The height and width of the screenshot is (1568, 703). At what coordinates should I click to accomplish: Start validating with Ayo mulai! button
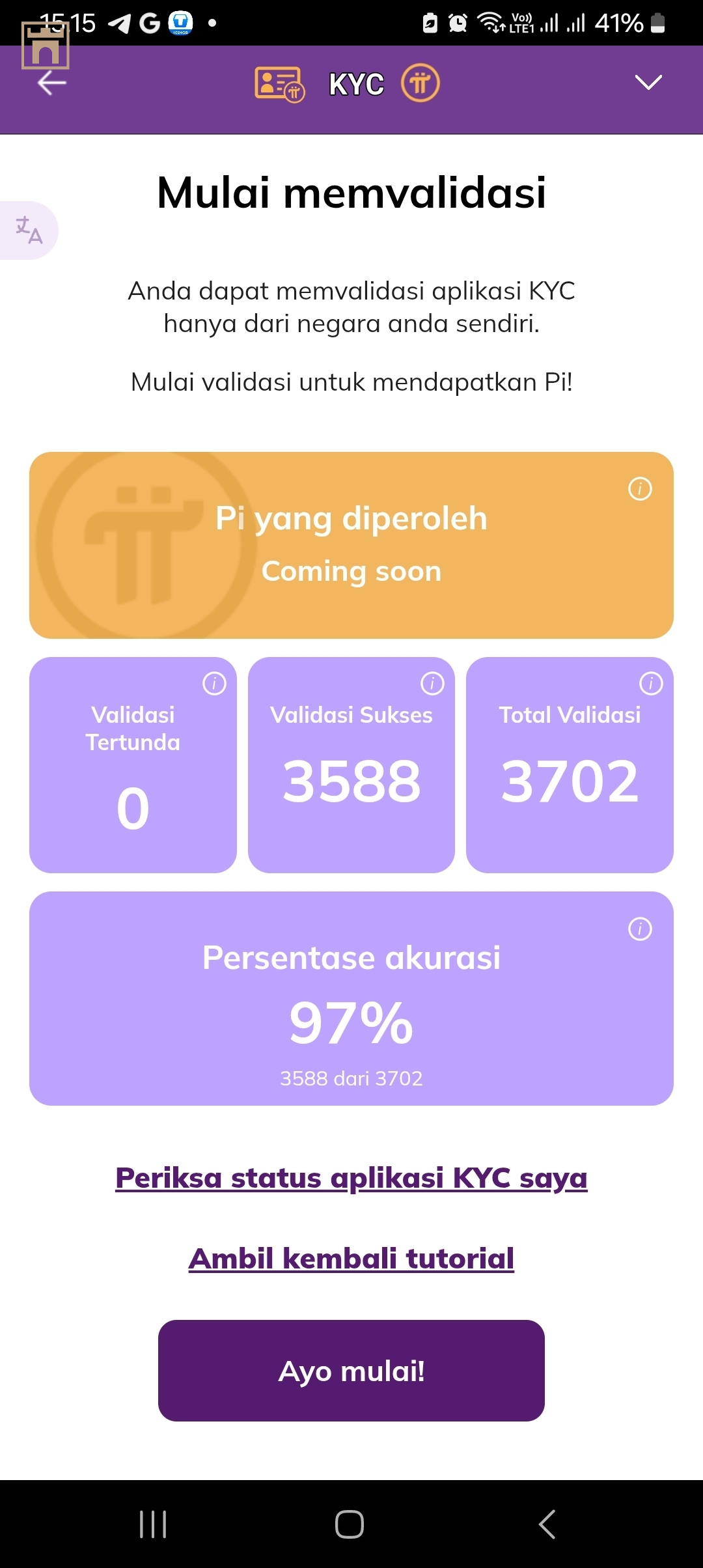(351, 1371)
